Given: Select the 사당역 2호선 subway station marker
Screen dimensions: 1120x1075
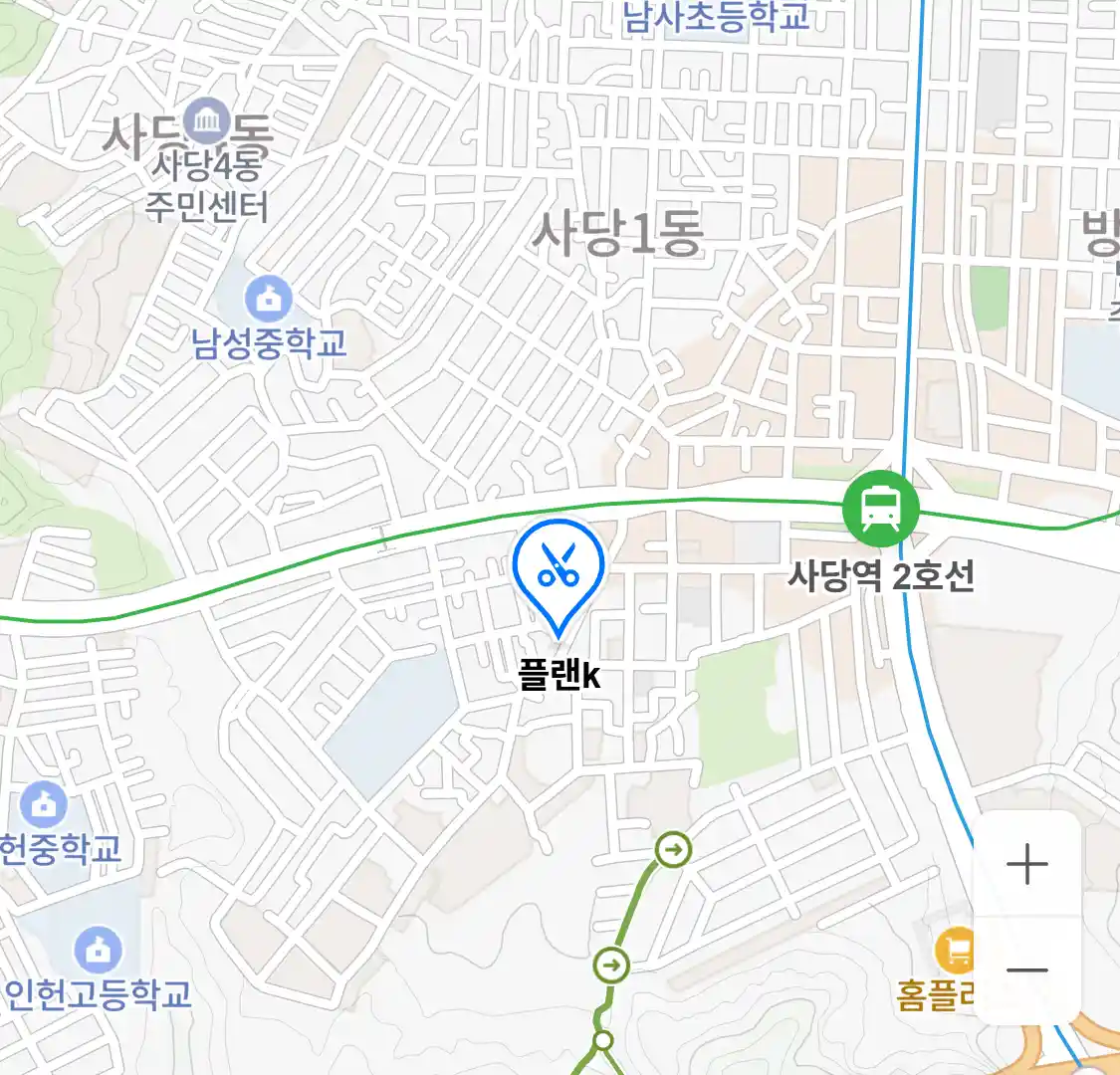Looking at the screenshot, I should pos(880,509).
